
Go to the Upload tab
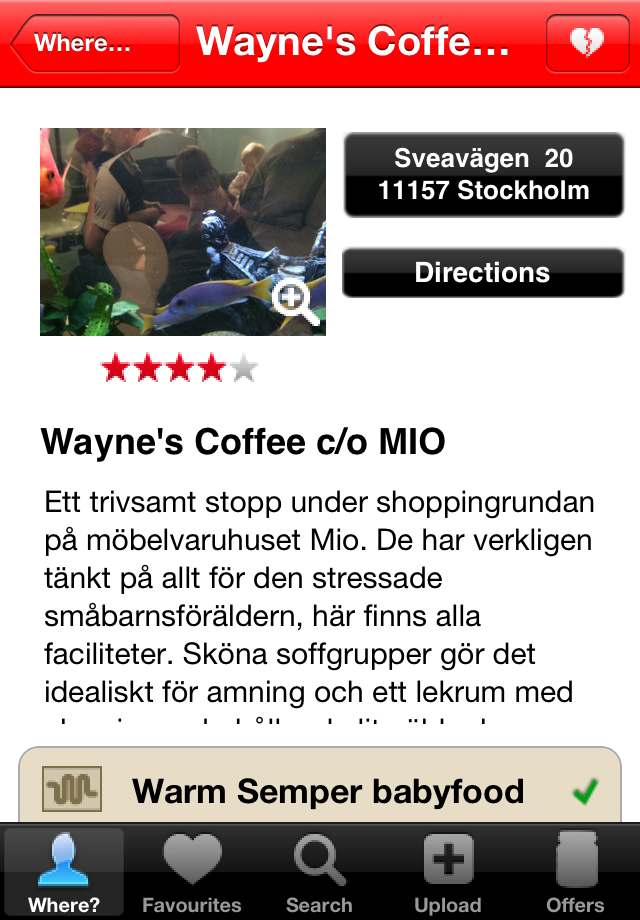click(x=448, y=872)
